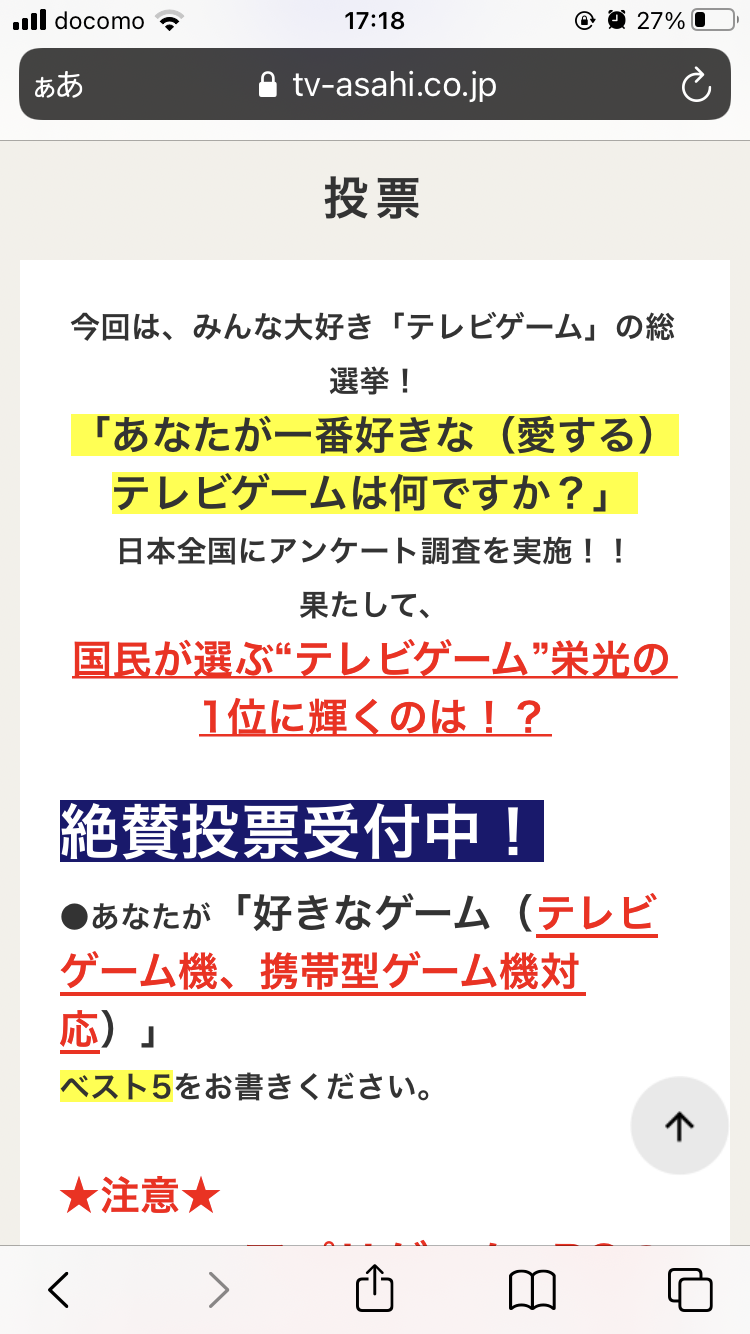Reload the page with the refresh icon
The image size is (750, 1334).
(695, 86)
